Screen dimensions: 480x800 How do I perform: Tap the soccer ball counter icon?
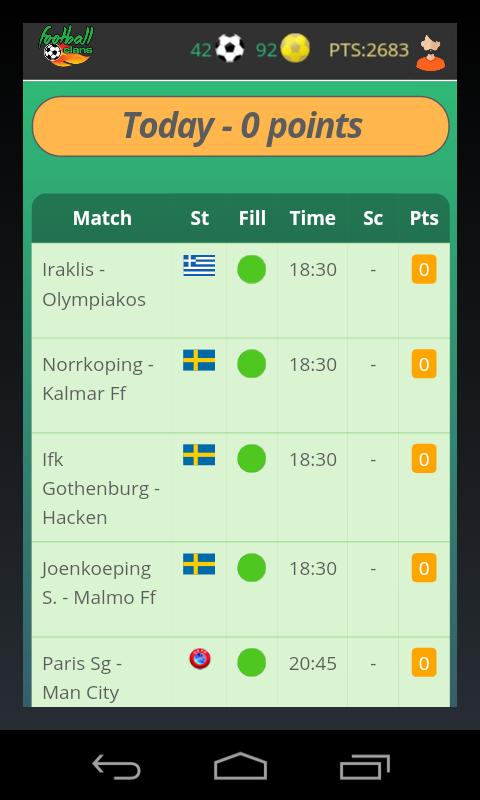point(230,48)
